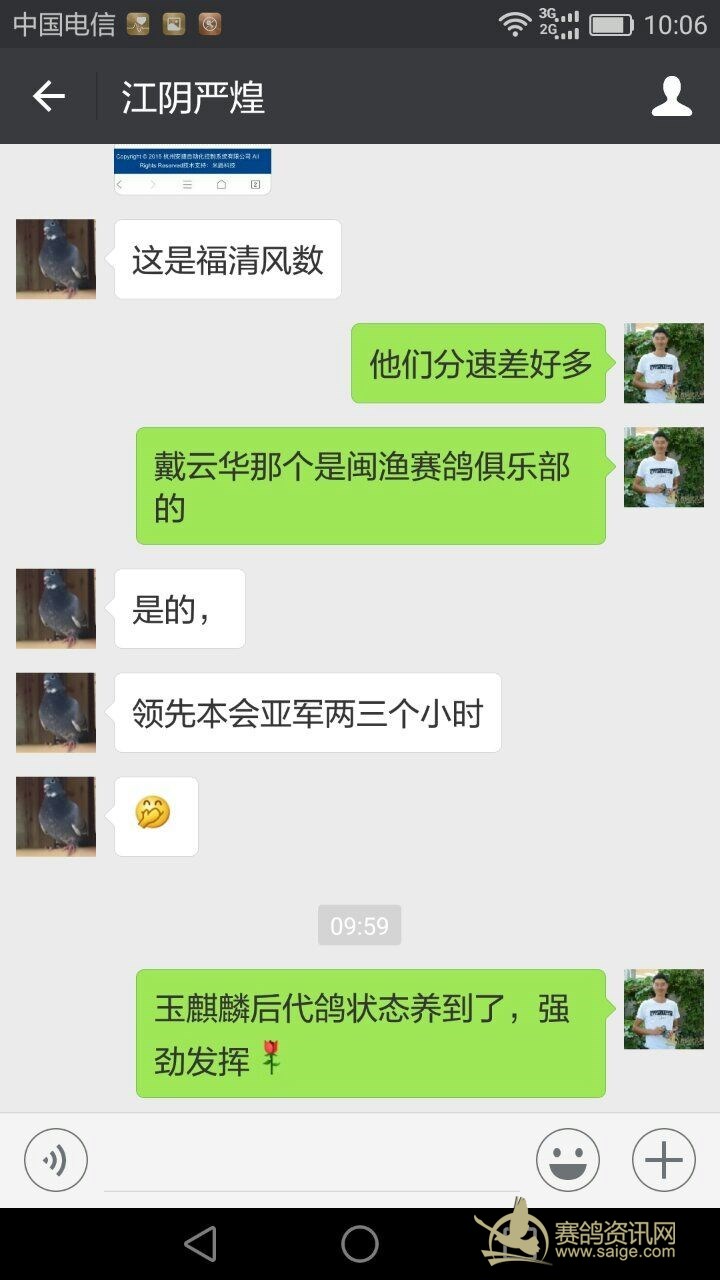The height and width of the screenshot is (1280, 720).
Task: Go back from the 江阴严煌 chat
Action: (x=48, y=97)
